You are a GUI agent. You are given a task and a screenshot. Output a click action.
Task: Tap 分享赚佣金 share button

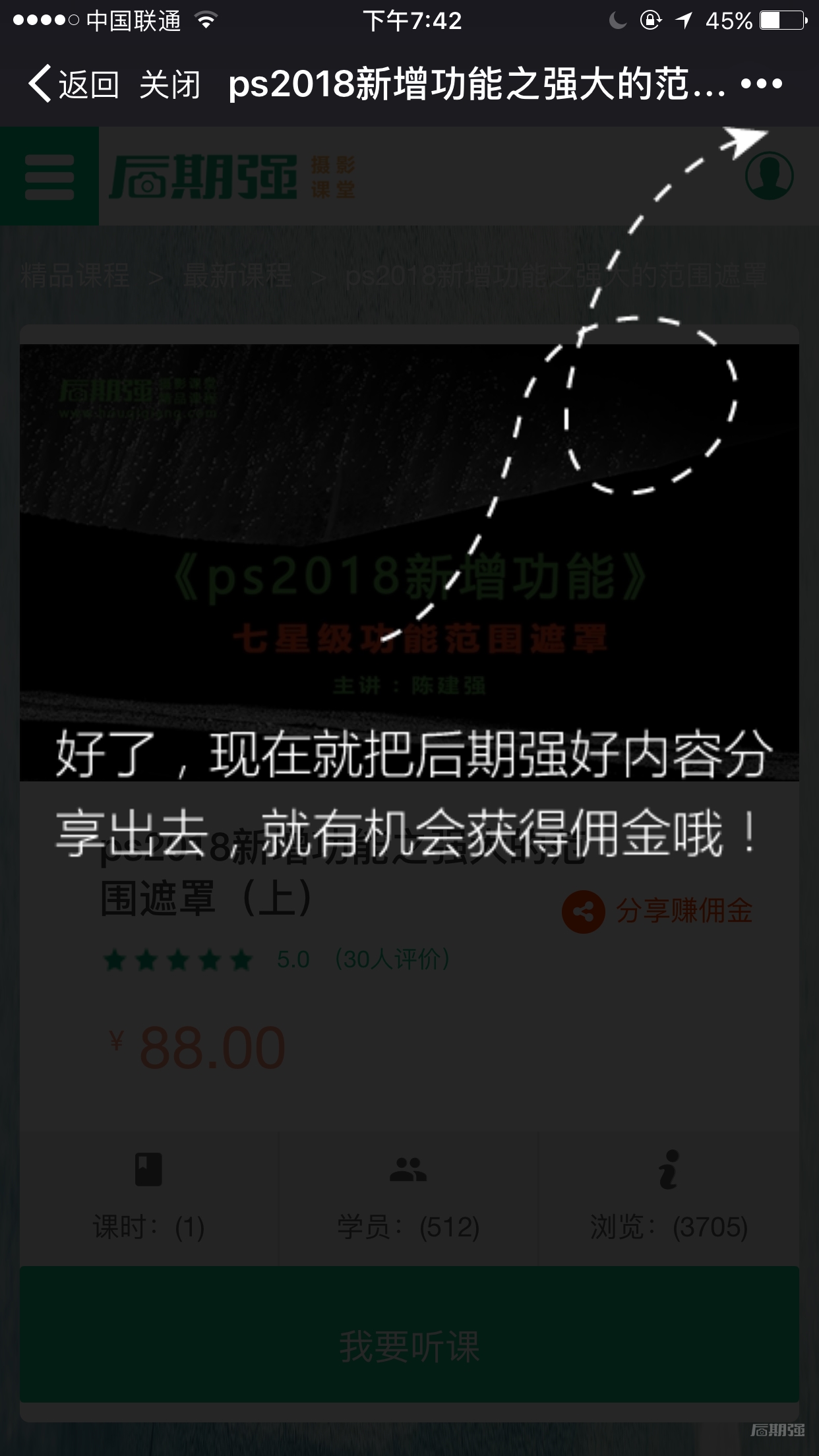tap(657, 911)
